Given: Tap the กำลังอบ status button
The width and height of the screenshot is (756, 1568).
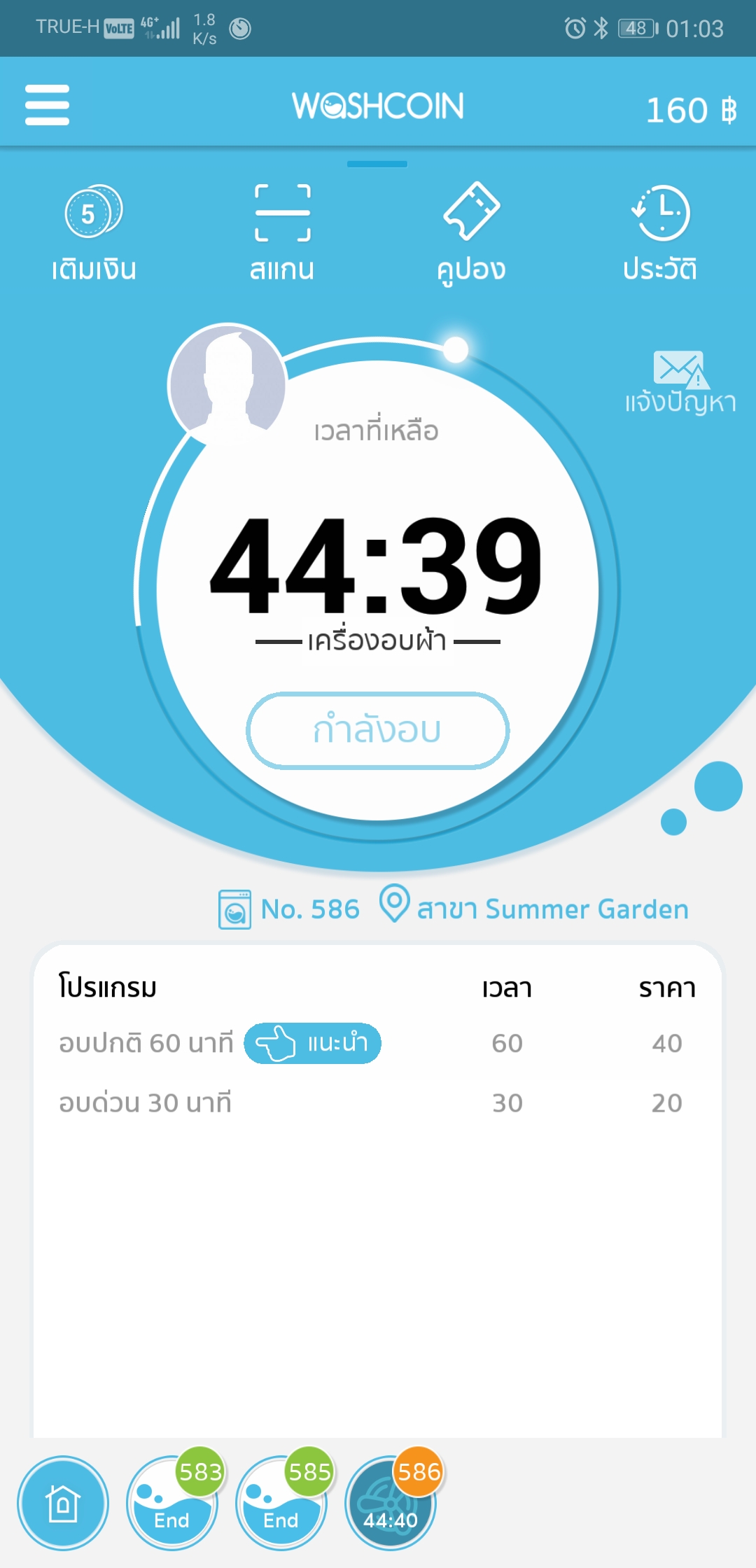Looking at the screenshot, I should pyautogui.click(x=377, y=730).
